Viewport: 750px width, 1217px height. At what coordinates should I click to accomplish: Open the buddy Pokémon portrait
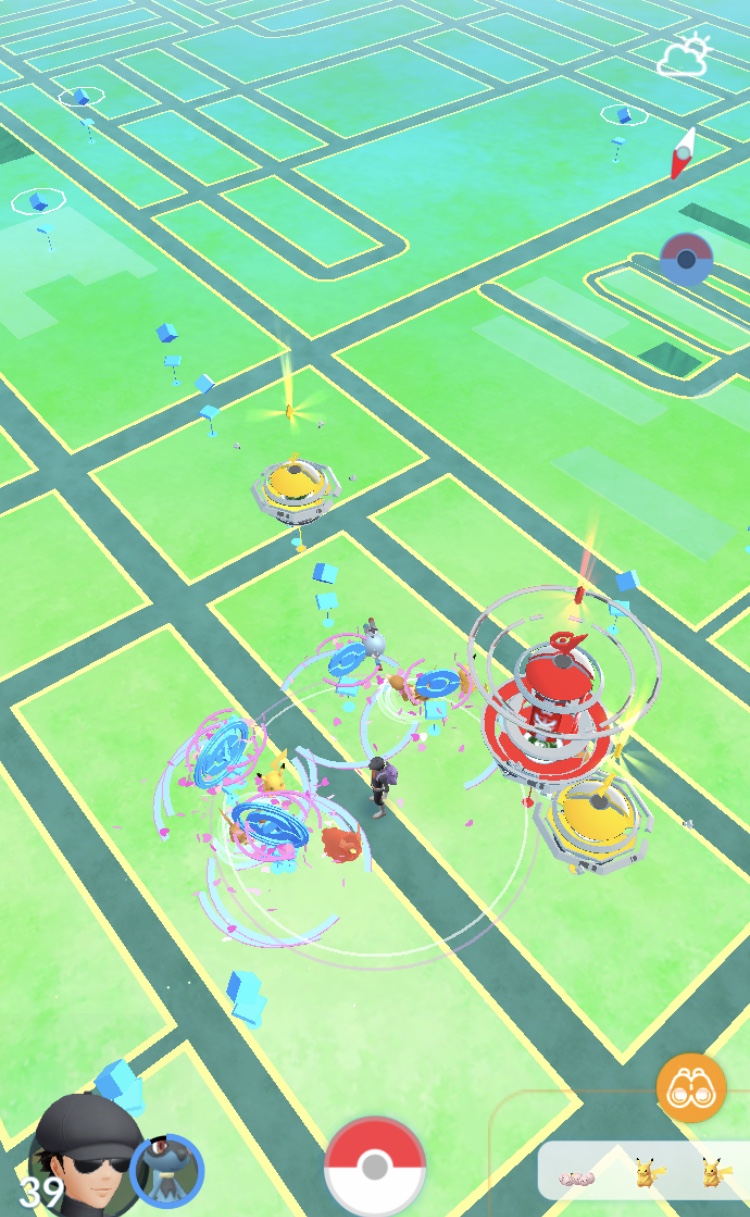pyautogui.click(x=167, y=1170)
